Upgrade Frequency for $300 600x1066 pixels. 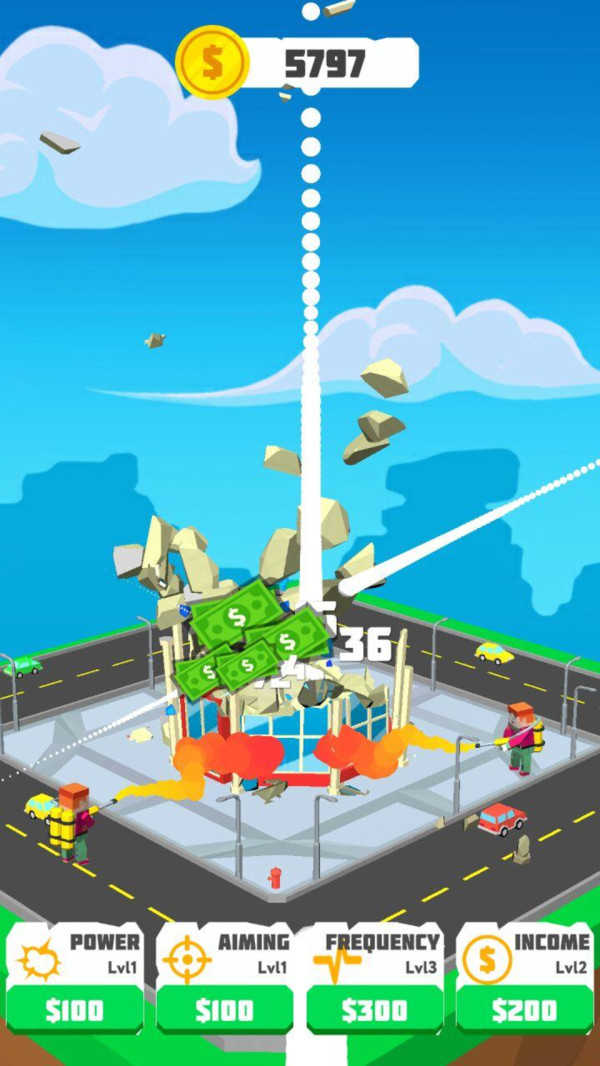click(375, 1010)
